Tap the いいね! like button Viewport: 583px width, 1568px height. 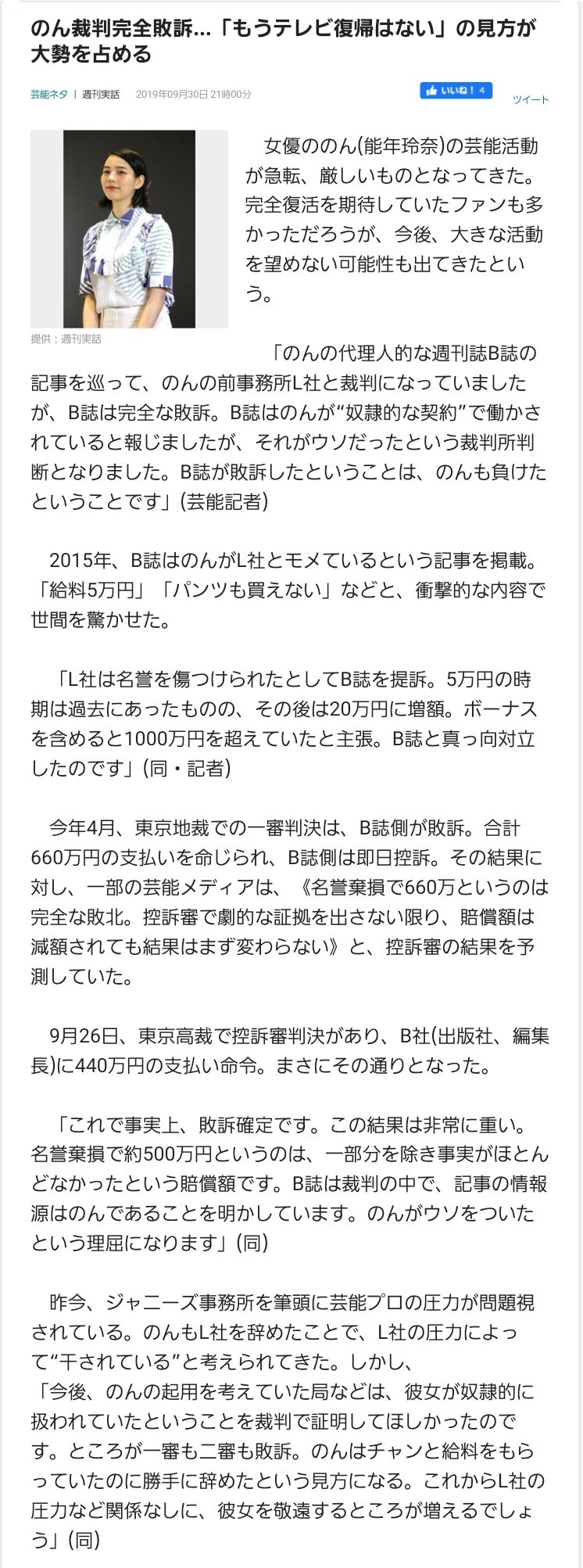pos(456,91)
